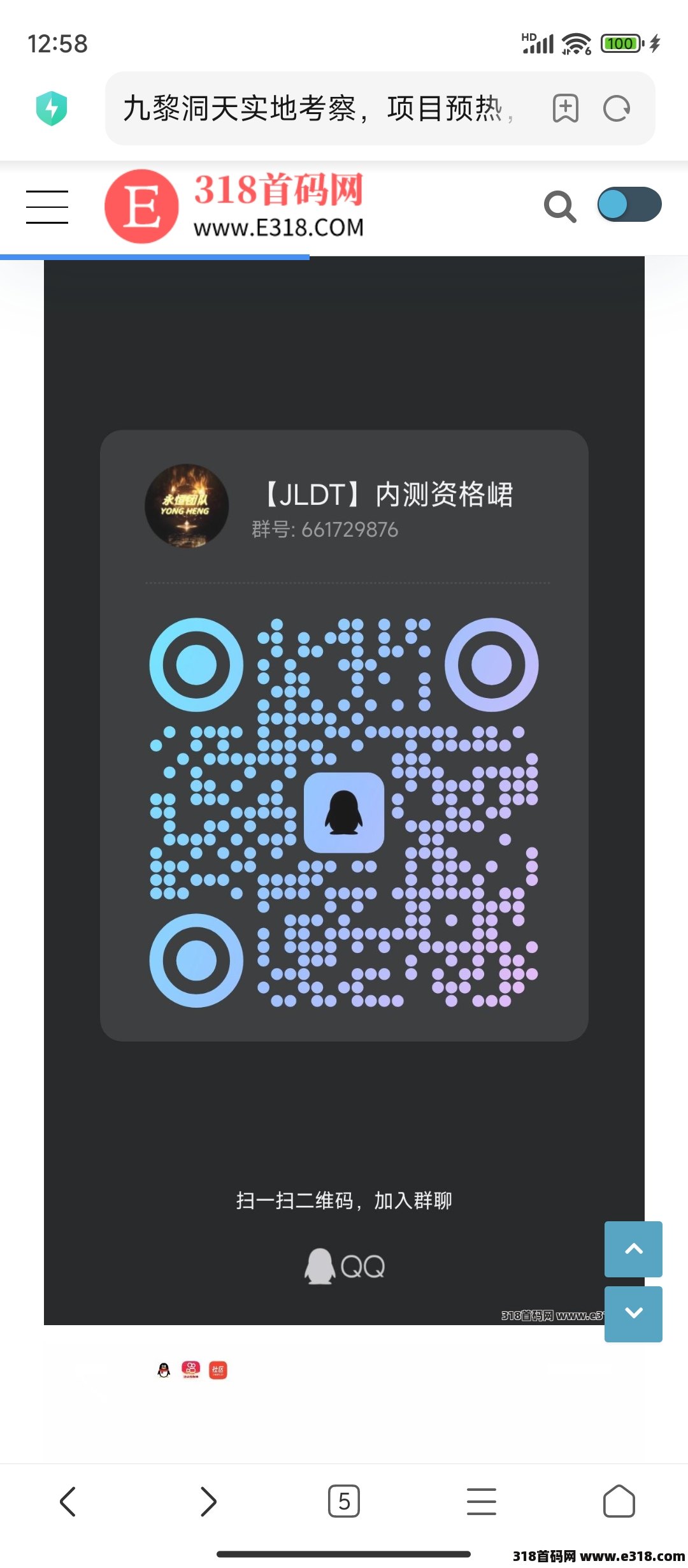
Task: Toggle the site's dark mode switch
Action: pyautogui.click(x=629, y=205)
